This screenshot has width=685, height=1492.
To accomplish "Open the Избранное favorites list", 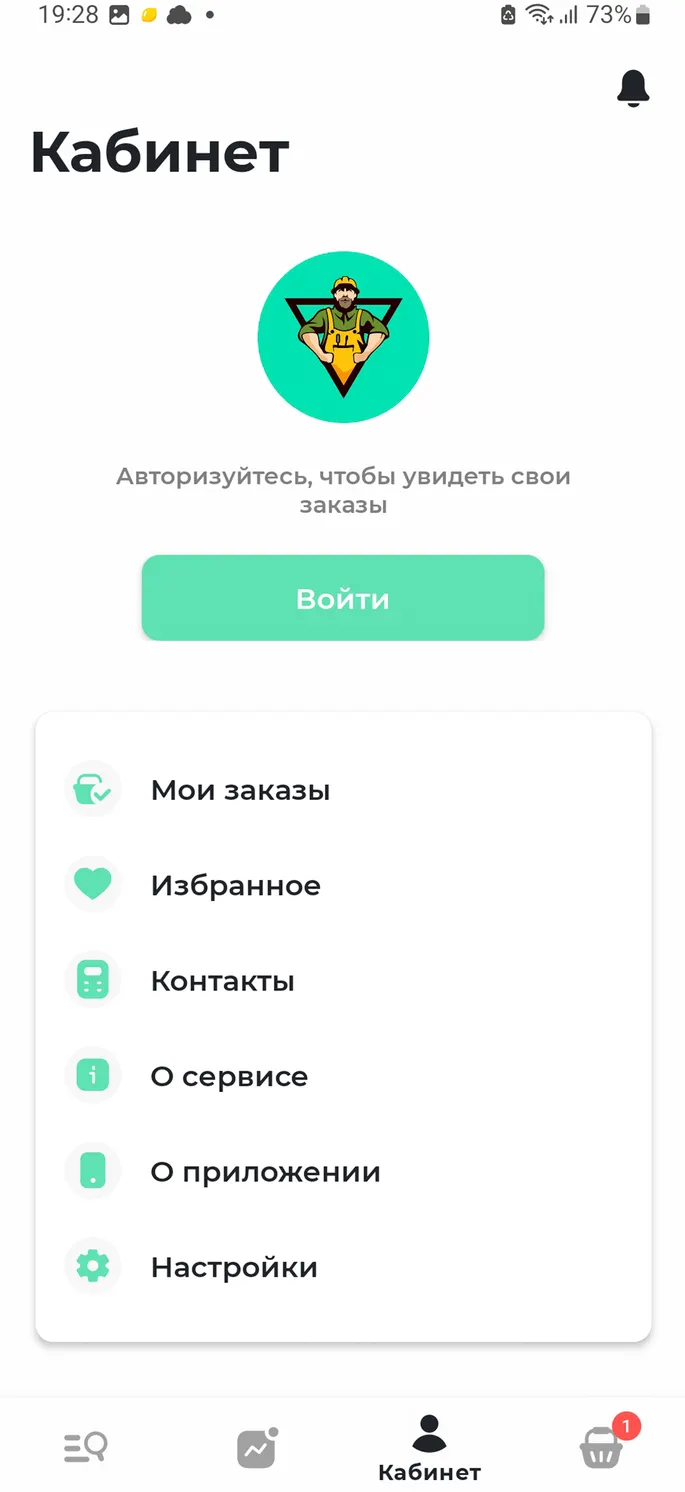I will (x=343, y=885).
